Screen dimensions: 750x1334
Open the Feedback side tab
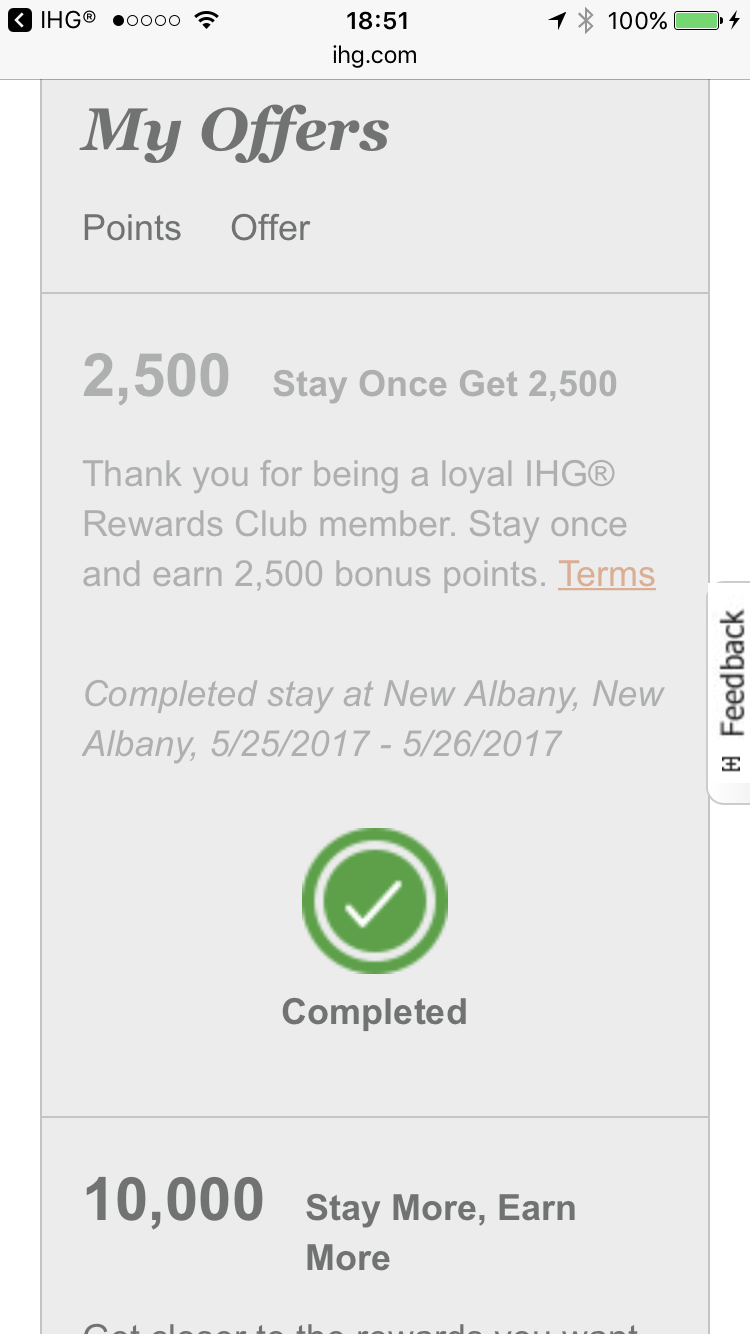731,690
